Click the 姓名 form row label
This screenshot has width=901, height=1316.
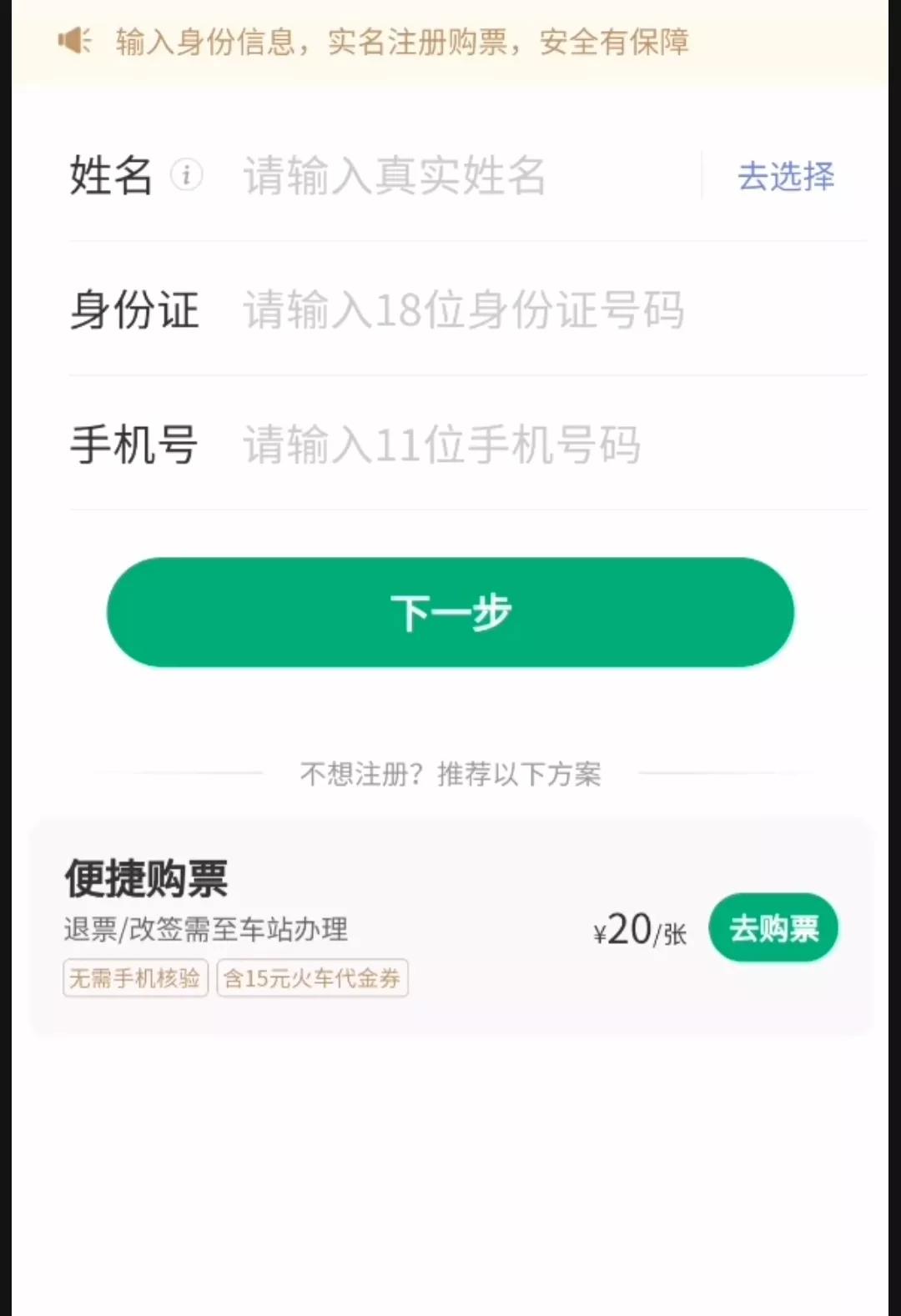pyautogui.click(x=108, y=175)
